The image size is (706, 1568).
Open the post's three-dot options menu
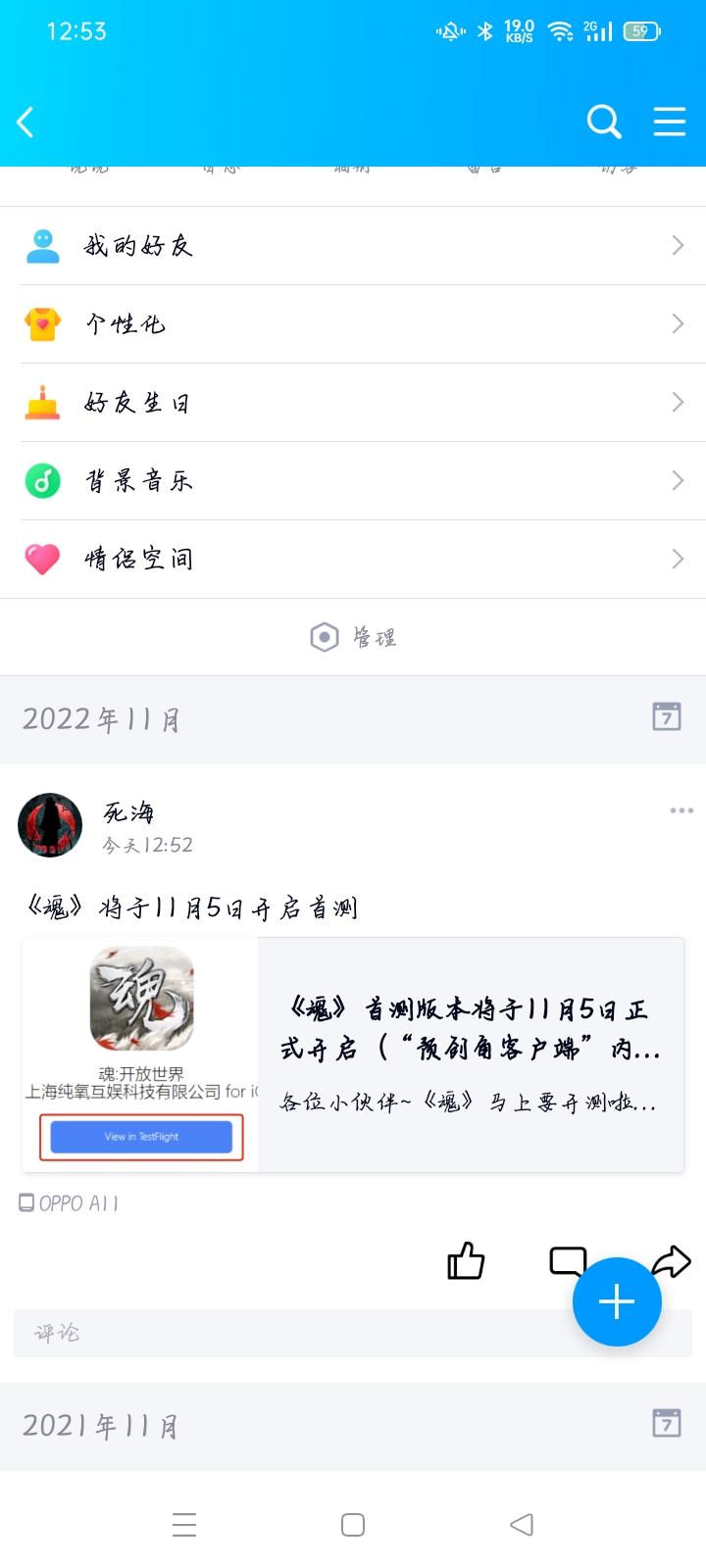[x=680, y=810]
